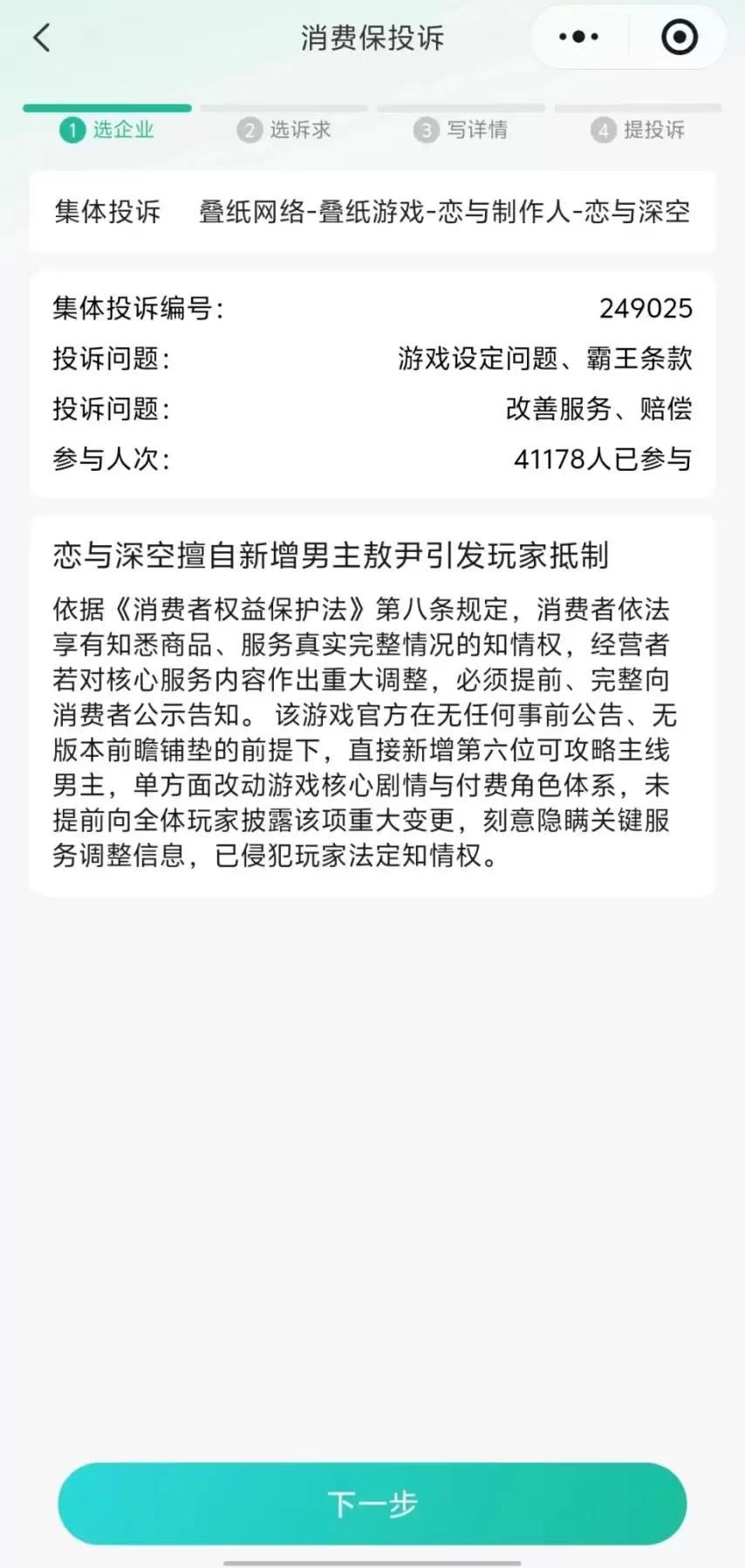
Task: Close the mini program via the circle icon
Action: [680, 37]
